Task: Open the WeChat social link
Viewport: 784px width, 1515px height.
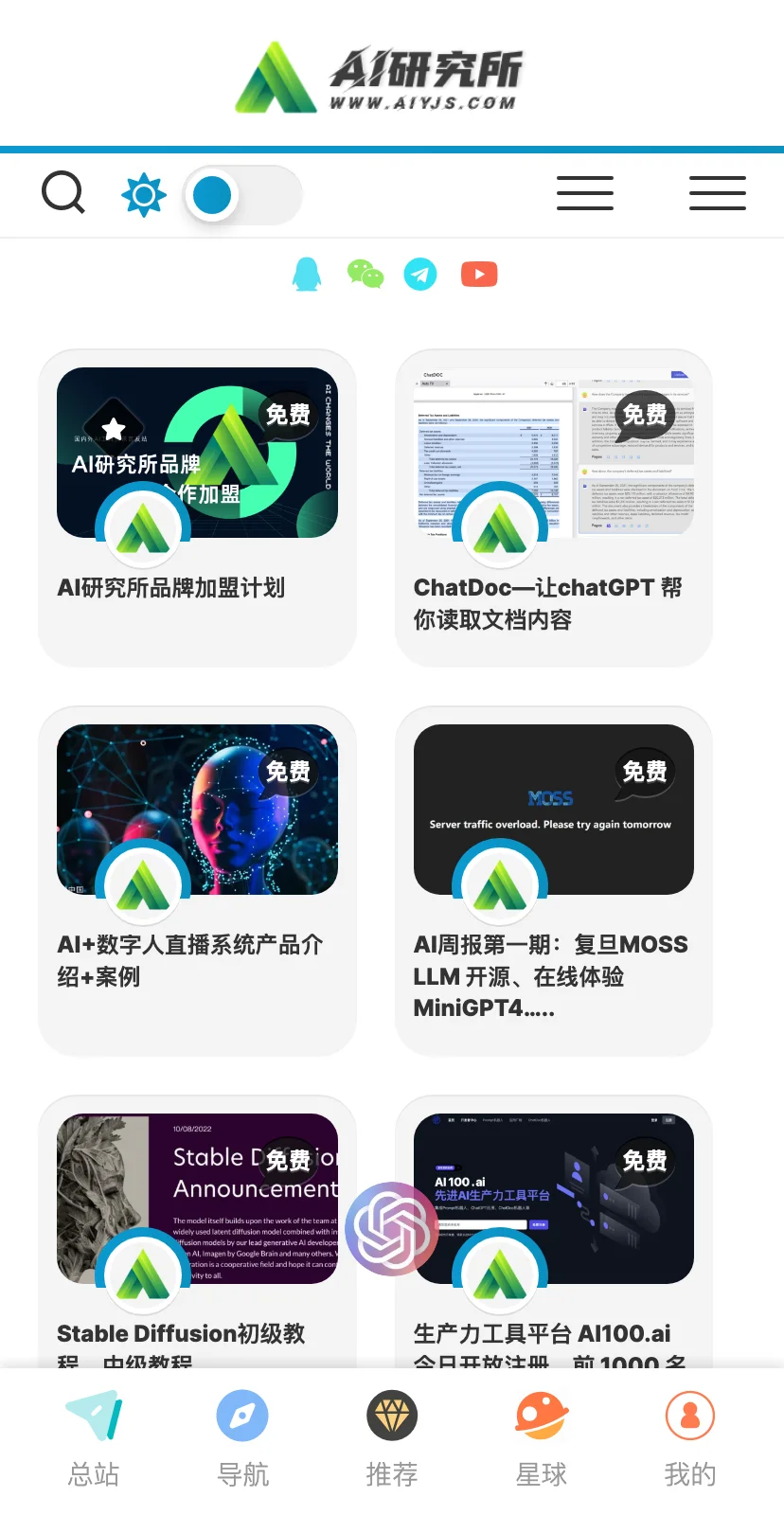Action: (365, 275)
